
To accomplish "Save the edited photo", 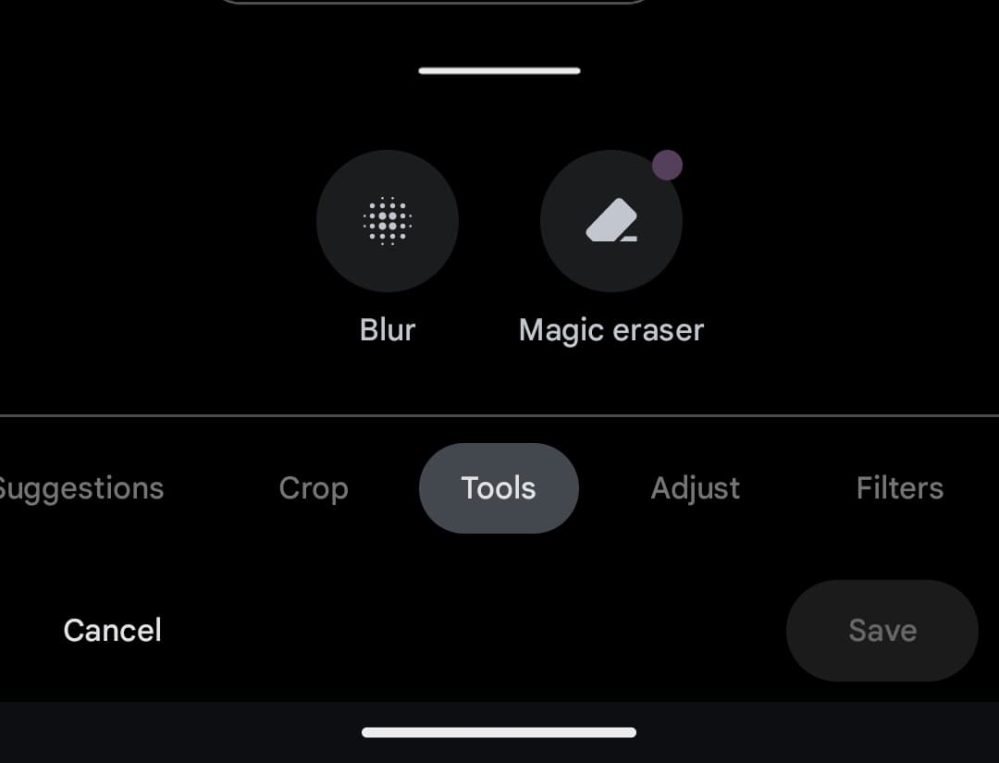I will click(882, 630).
